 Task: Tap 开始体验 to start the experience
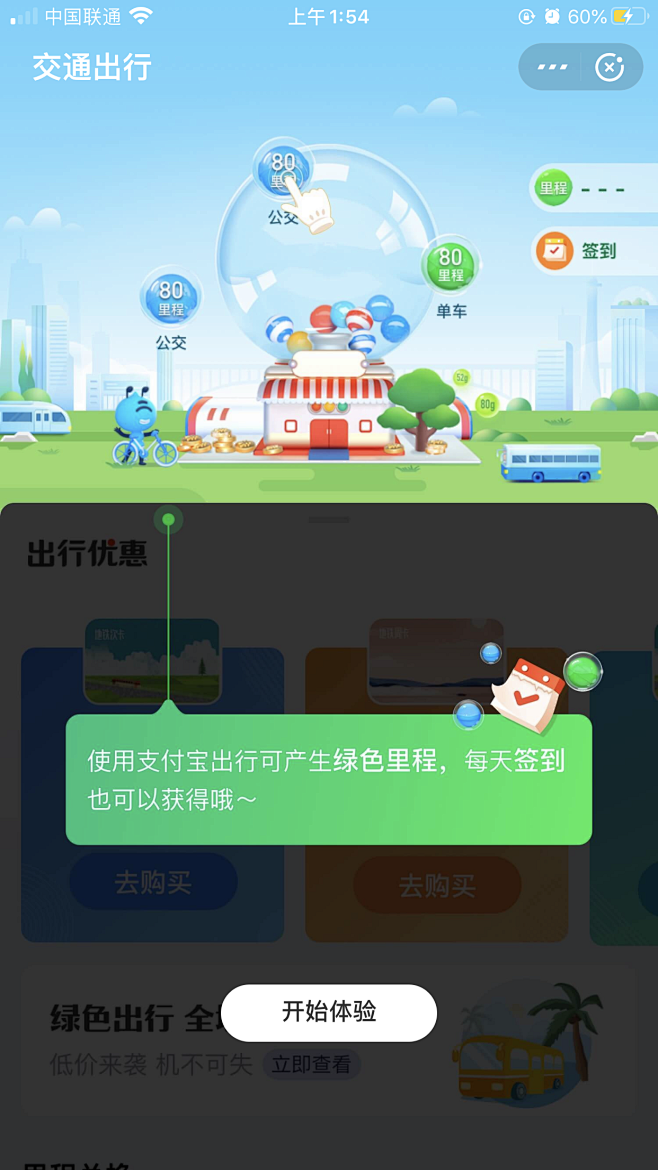tap(329, 1012)
